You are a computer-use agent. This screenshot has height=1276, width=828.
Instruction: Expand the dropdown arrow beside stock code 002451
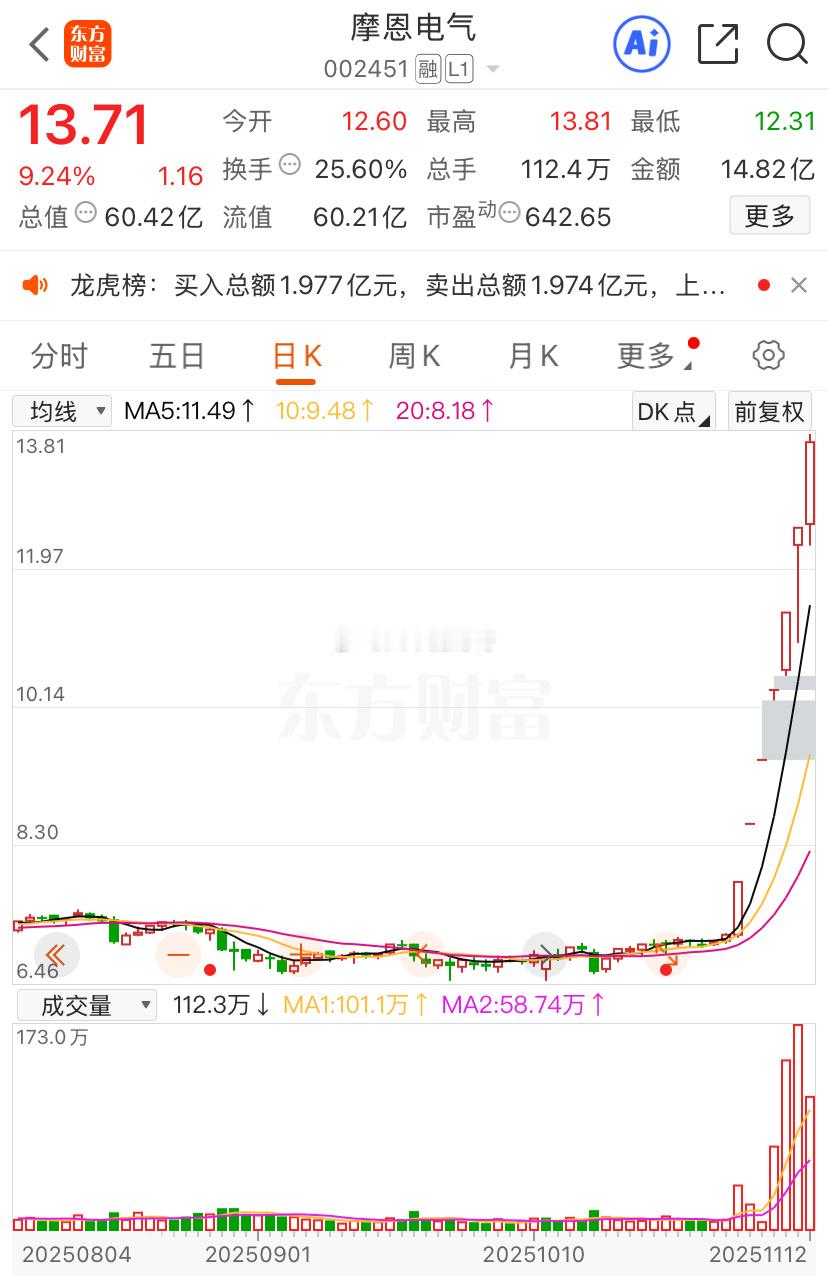[x=492, y=69]
